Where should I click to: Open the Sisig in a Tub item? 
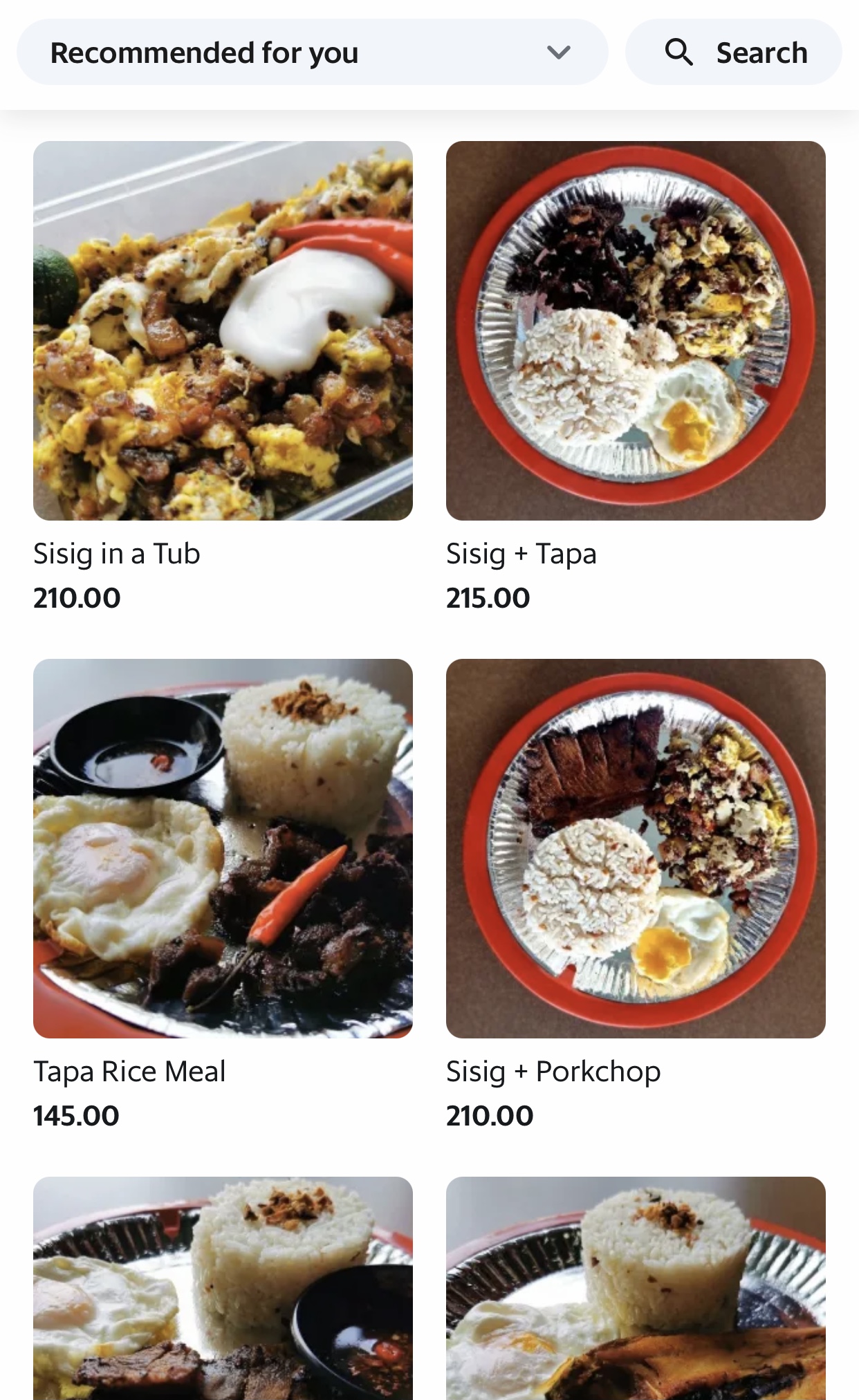click(x=223, y=377)
